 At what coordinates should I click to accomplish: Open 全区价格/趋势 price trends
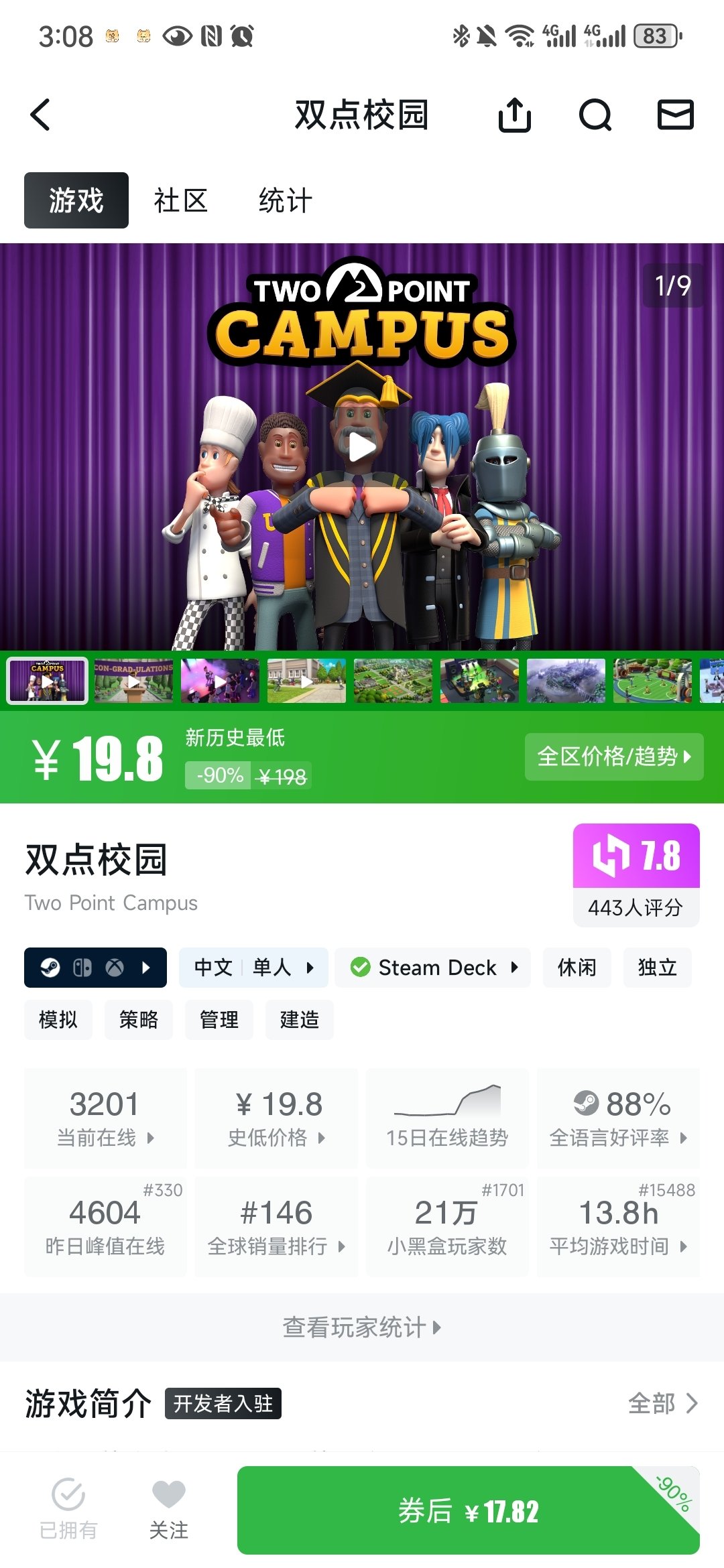[613, 757]
